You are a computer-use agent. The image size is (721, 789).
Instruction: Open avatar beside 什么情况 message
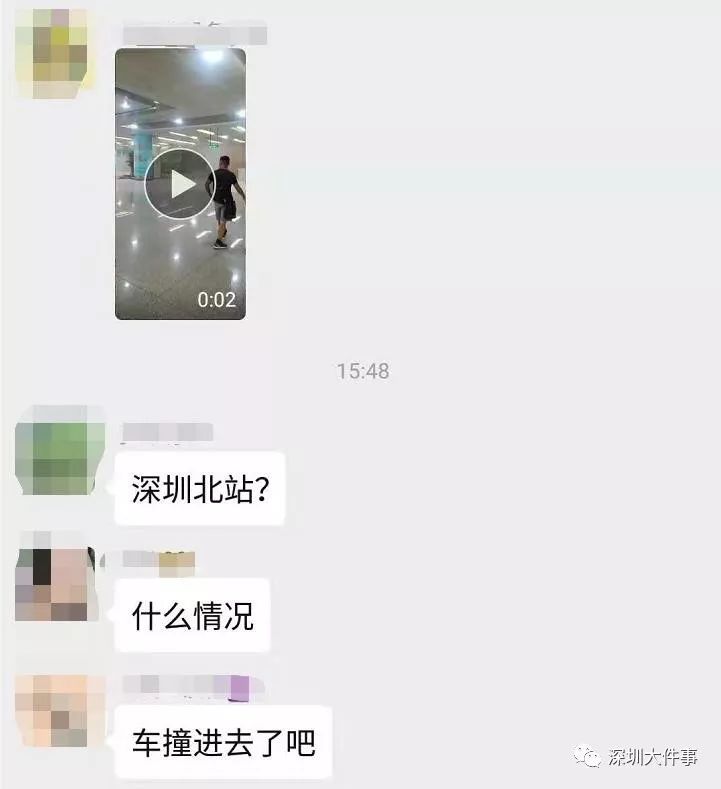56,584
